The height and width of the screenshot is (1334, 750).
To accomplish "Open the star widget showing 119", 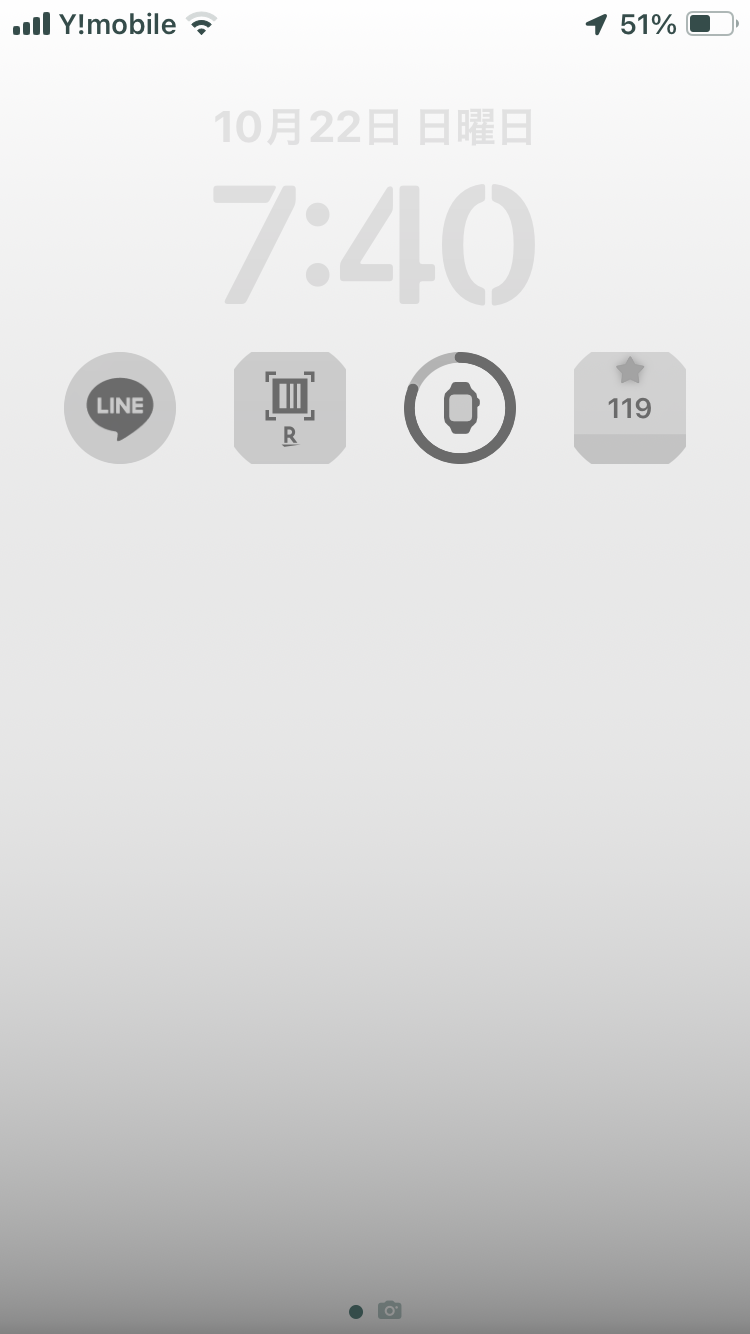I will [x=630, y=408].
